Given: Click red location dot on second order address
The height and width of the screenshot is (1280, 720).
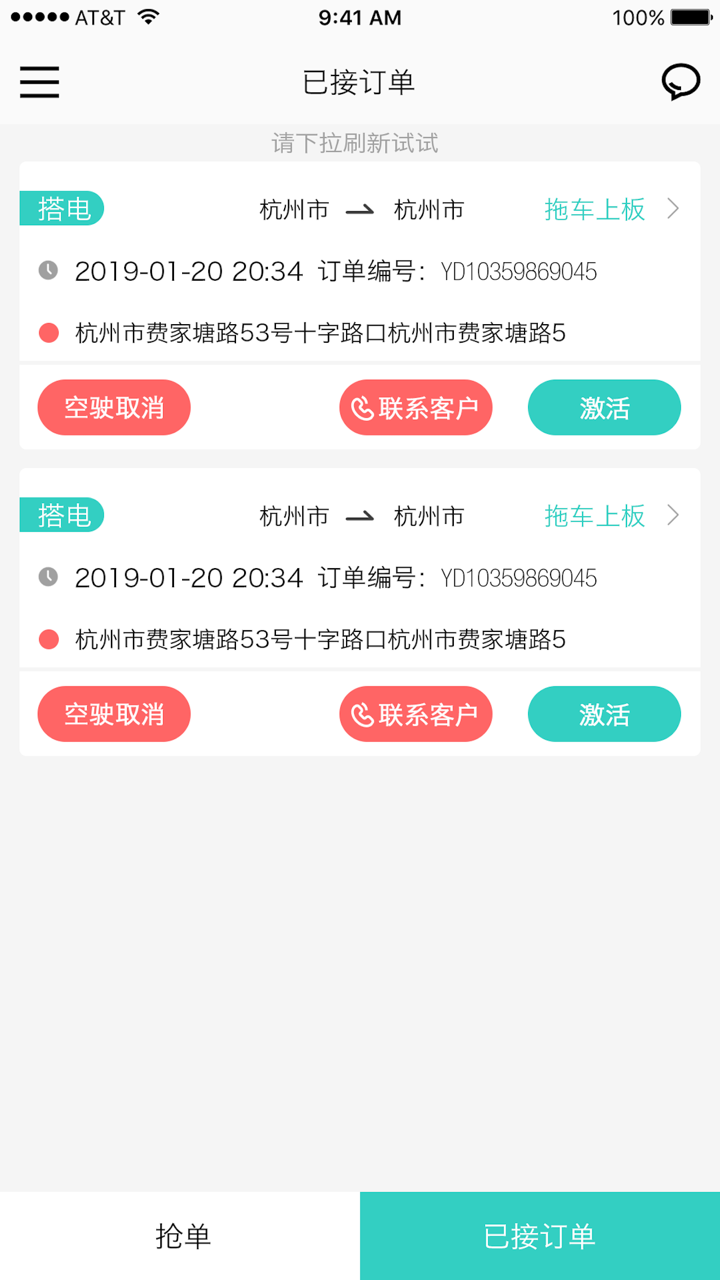Looking at the screenshot, I should (x=47, y=639).
